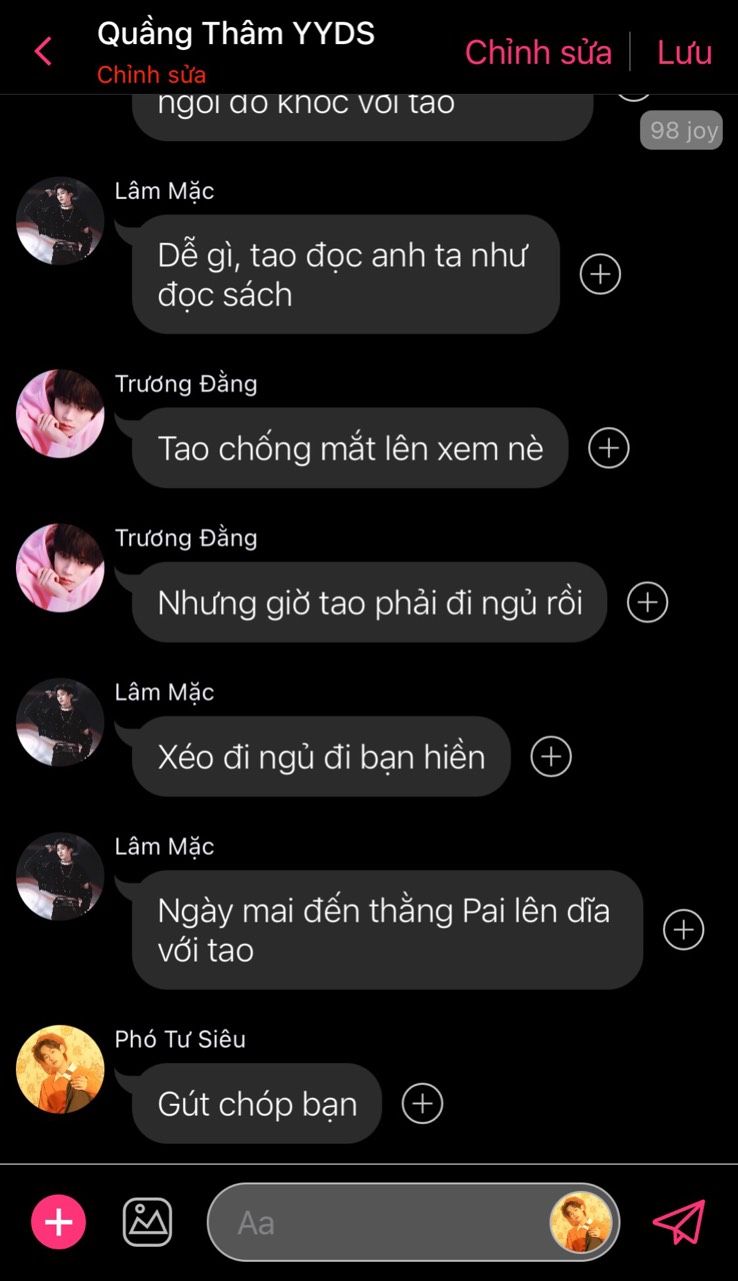The width and height of the screenshot is (738, 1281).
Task: Send the message with the paper plane
Action: click(679, 1222)
